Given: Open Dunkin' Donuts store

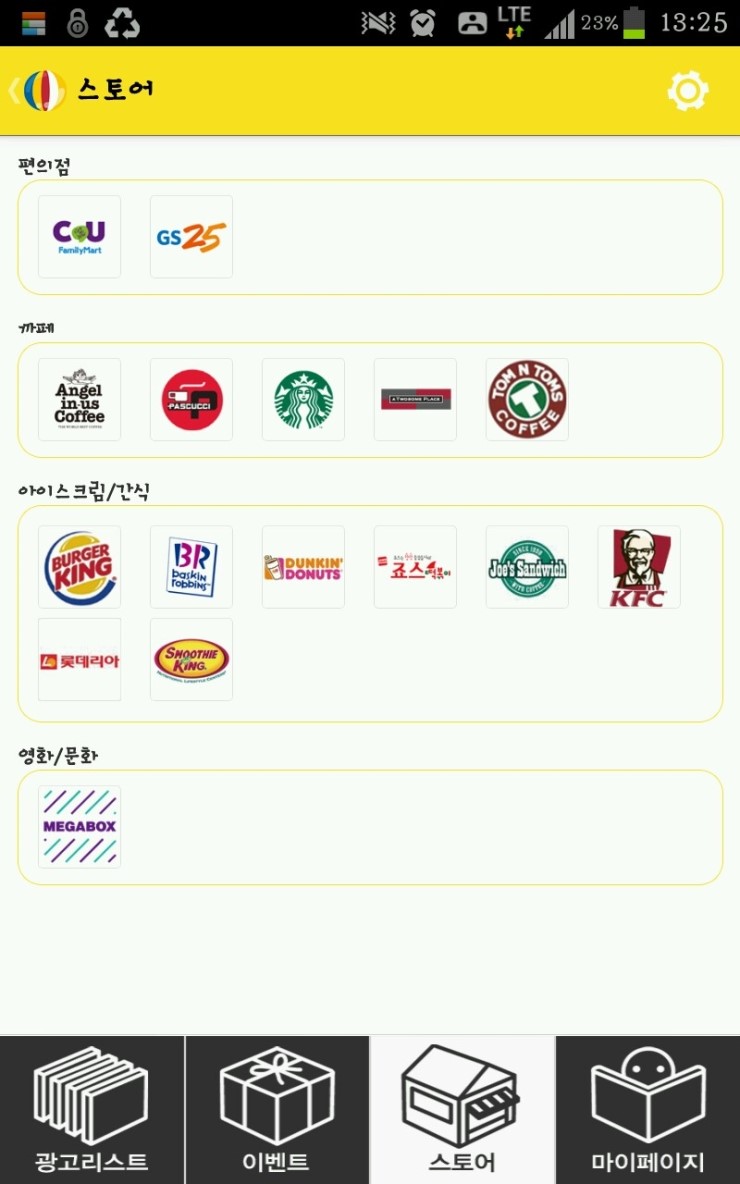Looking at the screenshot, I should pos(303,567).
